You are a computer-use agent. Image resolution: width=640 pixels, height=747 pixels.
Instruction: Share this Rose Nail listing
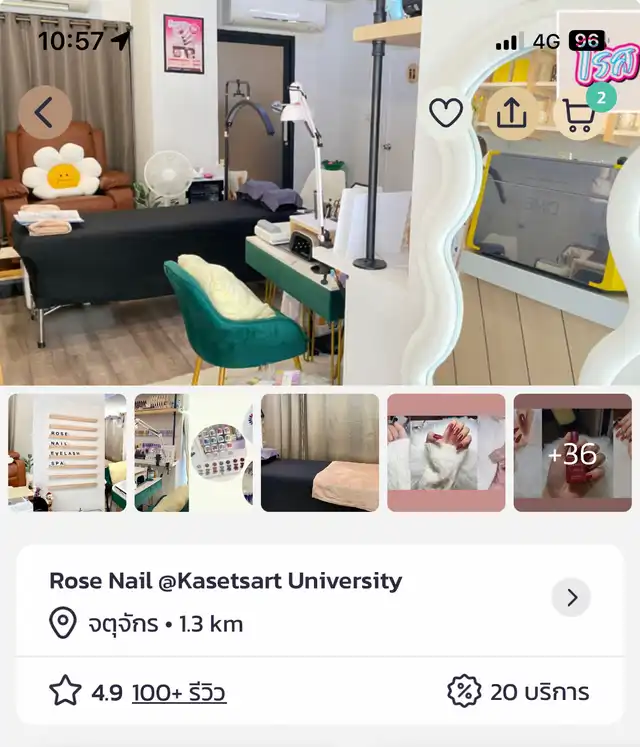click(511, 113)
